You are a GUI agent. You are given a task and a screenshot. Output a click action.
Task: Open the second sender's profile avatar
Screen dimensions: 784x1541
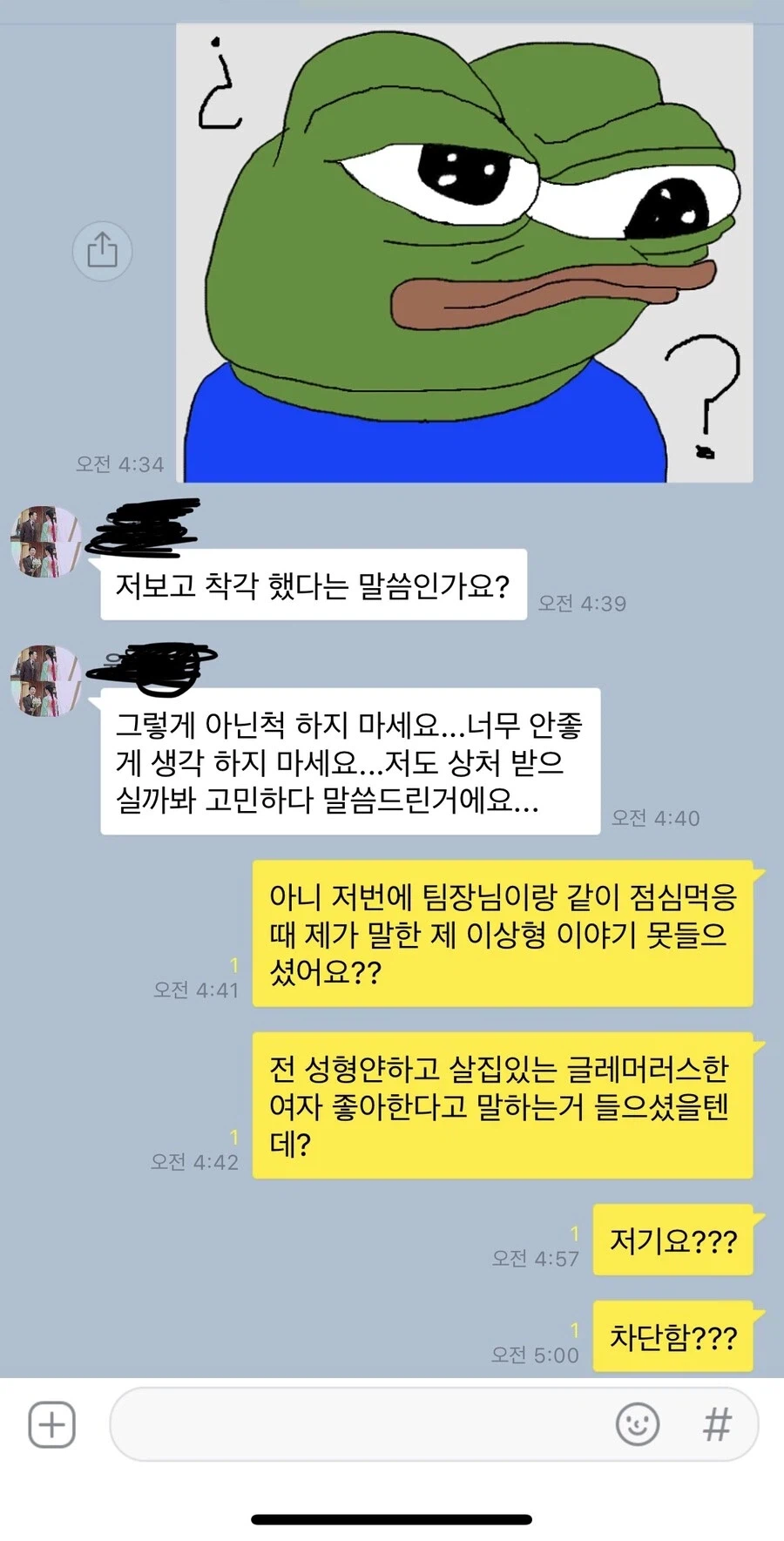tap(48, 682)
